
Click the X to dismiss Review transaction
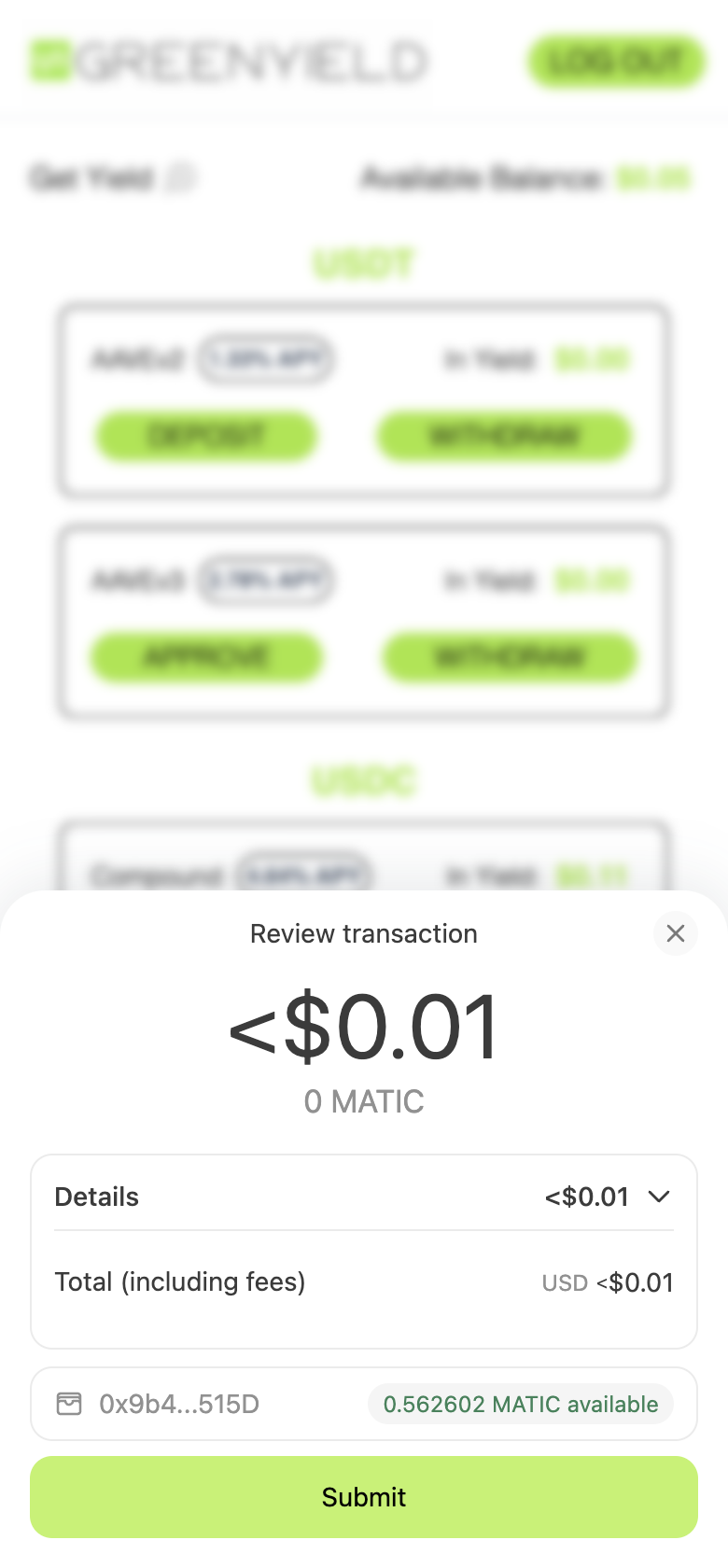coord(675,933)
